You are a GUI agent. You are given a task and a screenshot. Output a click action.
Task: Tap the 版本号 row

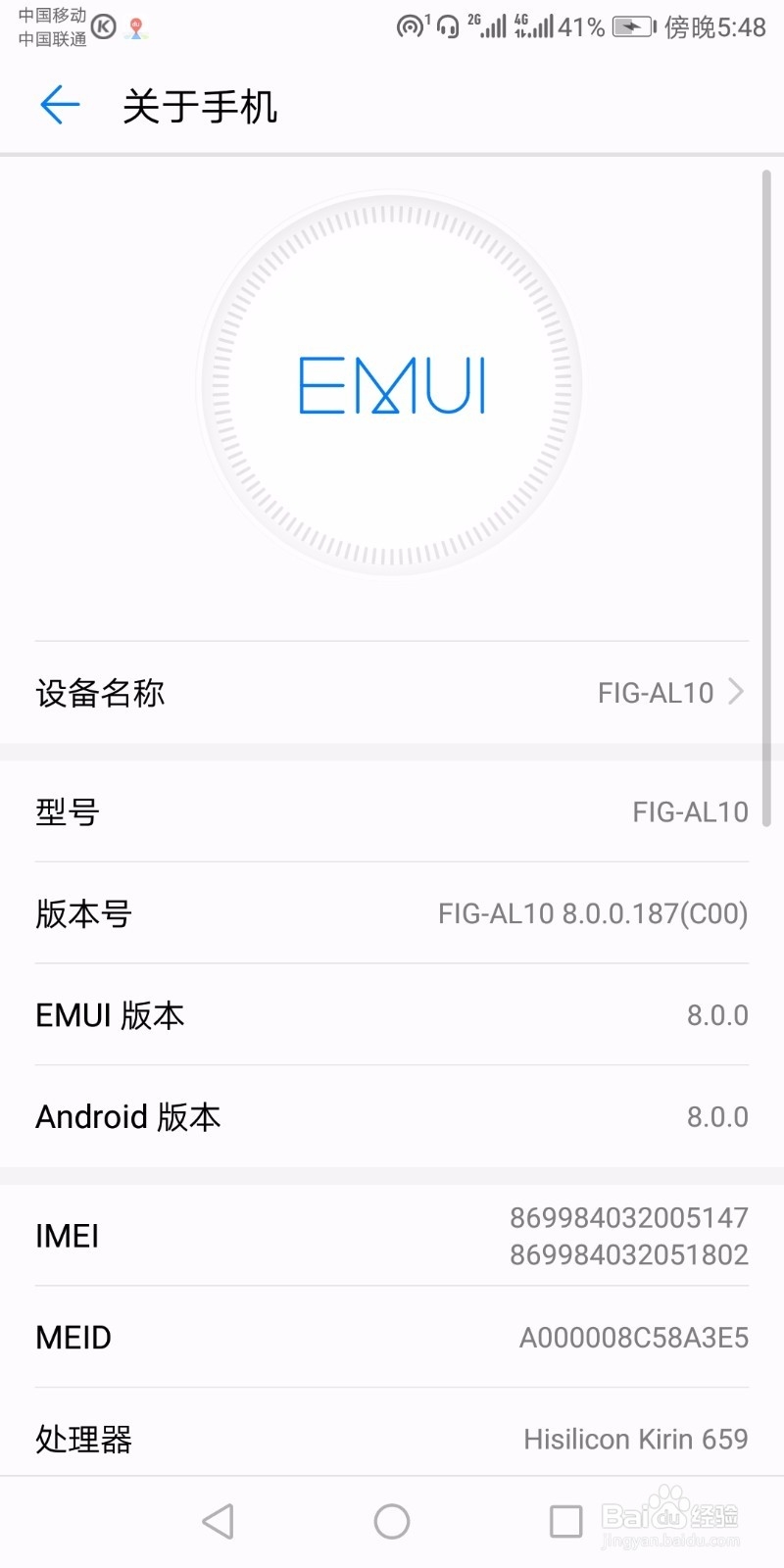pos(392,913)
